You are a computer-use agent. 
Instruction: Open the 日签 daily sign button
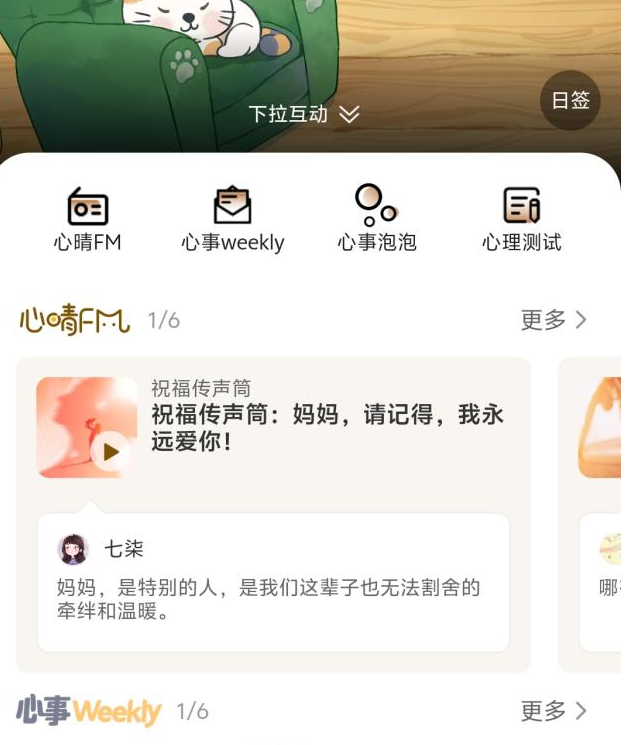click(x=571, y=100)
